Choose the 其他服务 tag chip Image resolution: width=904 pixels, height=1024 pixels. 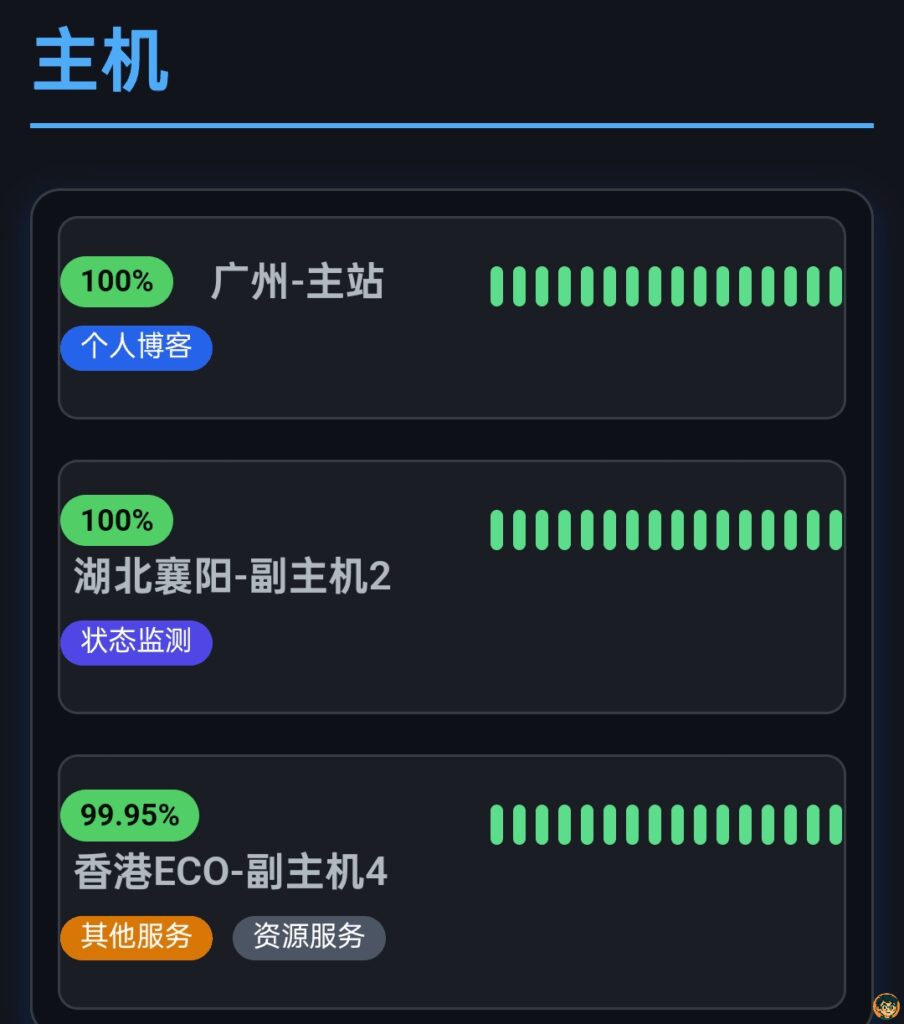(x=136, y=937)
